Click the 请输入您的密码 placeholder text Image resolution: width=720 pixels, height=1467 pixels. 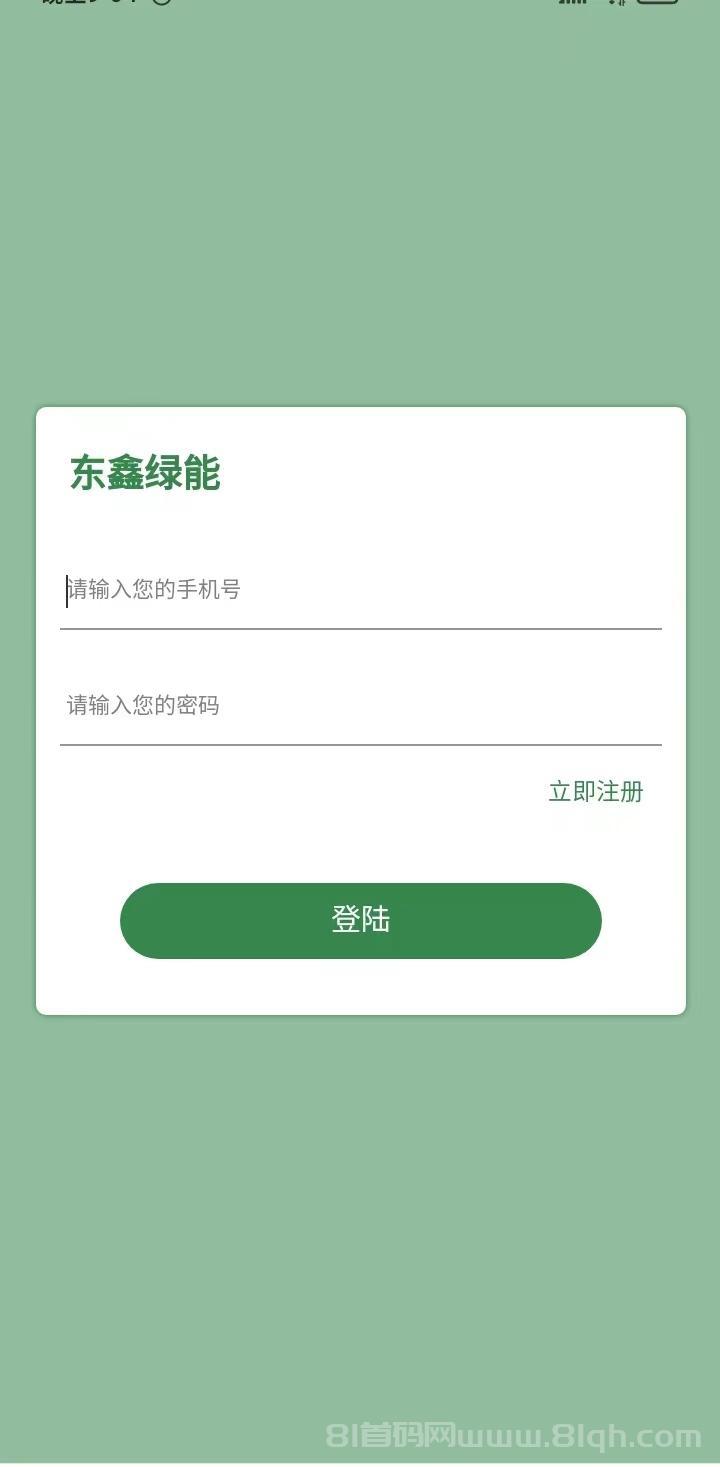(x=143, y=706)
